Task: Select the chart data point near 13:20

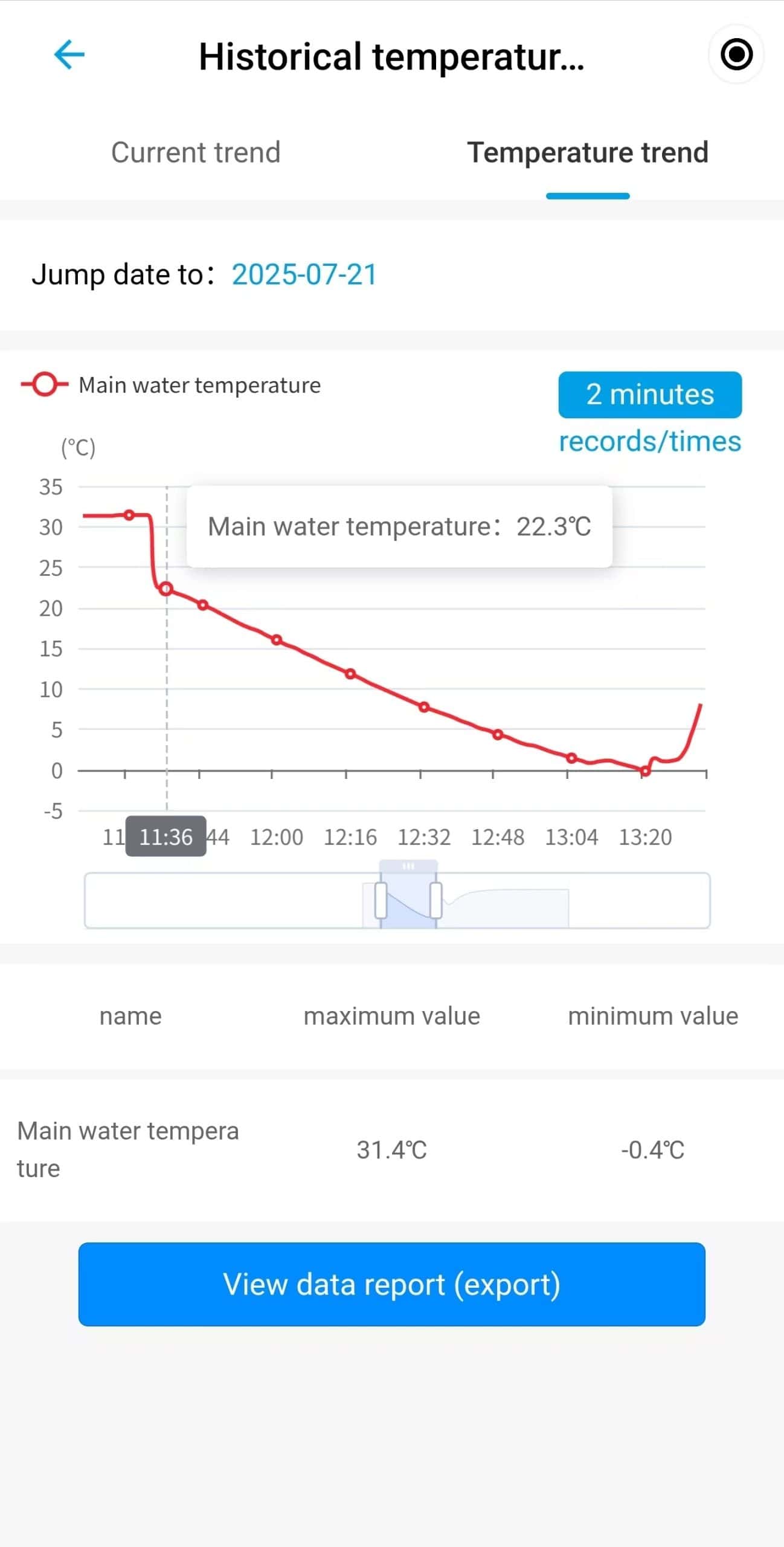Action: coord(645,771)
